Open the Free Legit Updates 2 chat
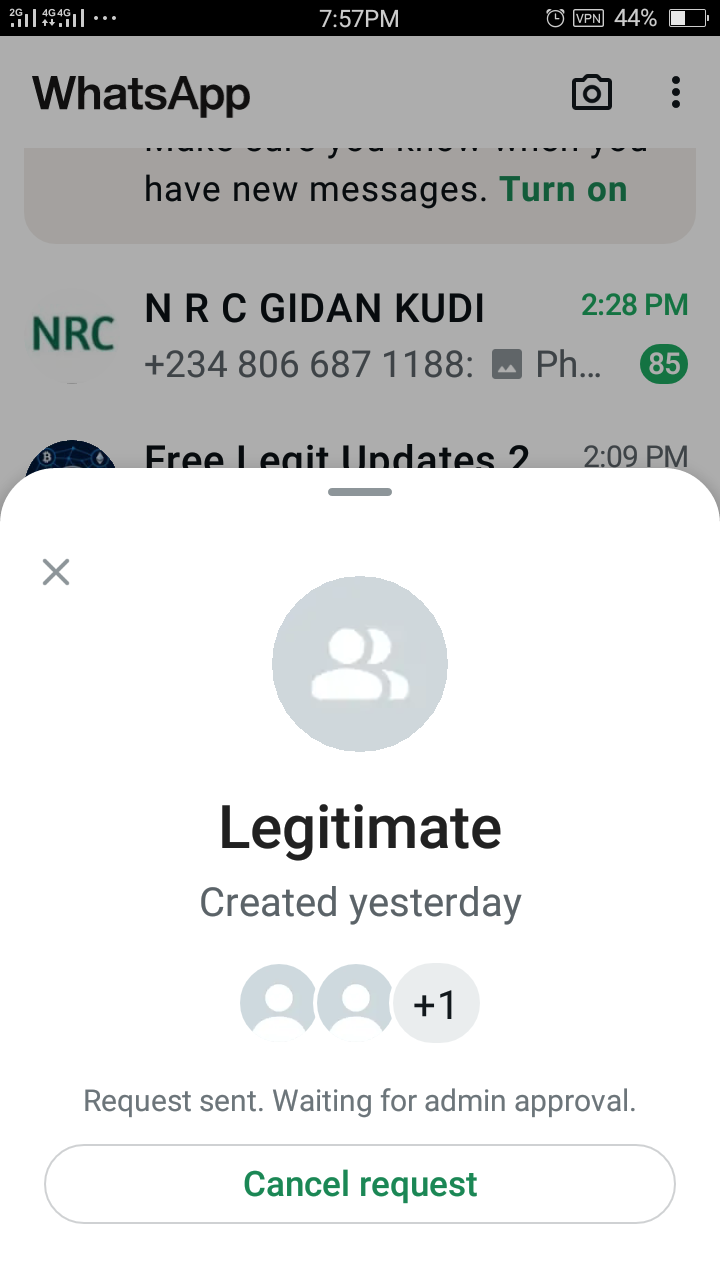This screenshot has height=1280, width=720. click(336, 456)
